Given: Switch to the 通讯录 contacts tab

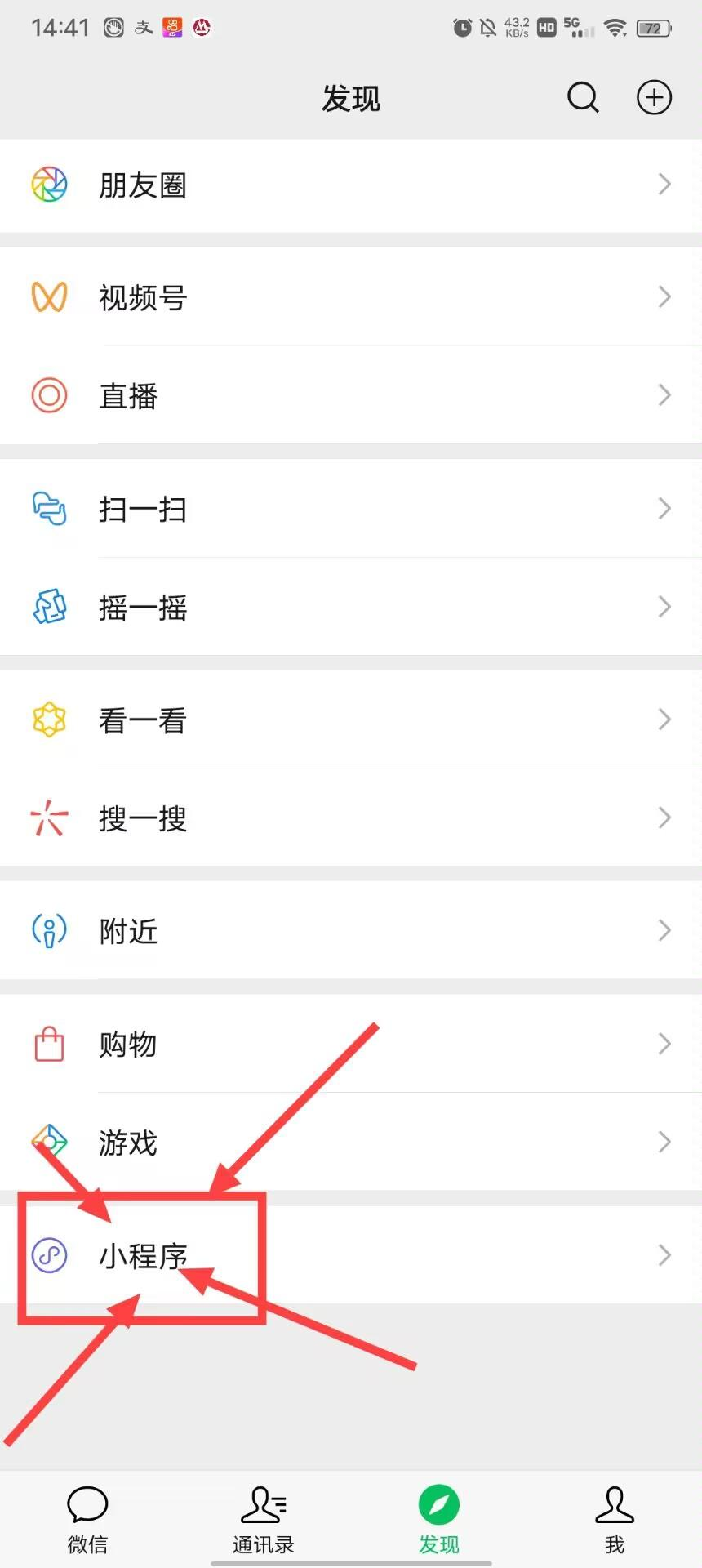Looking at the screenshot, I should [263, 1518].
